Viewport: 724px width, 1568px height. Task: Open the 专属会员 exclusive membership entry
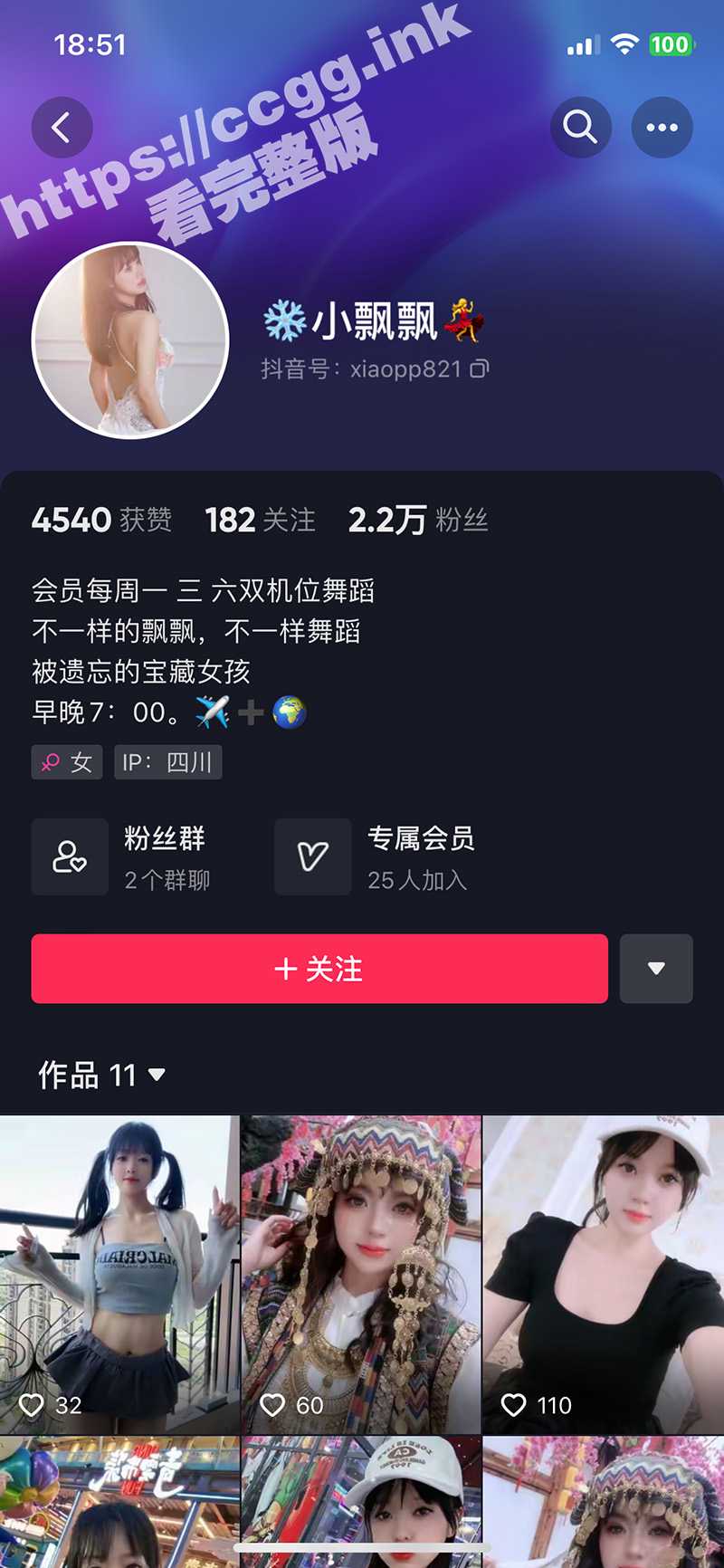point(376,856)
